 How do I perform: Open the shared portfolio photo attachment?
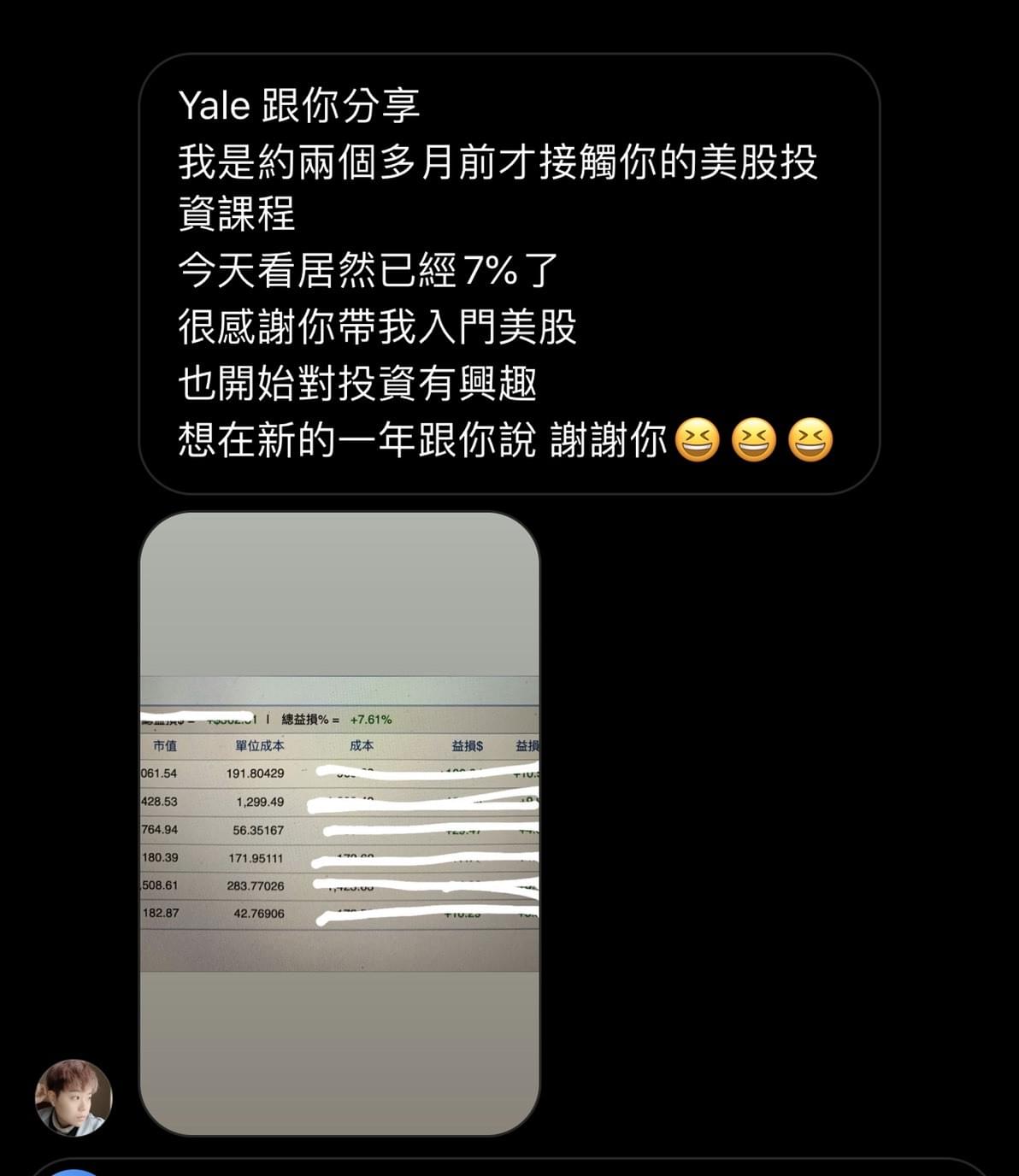(x=339, y=823)
